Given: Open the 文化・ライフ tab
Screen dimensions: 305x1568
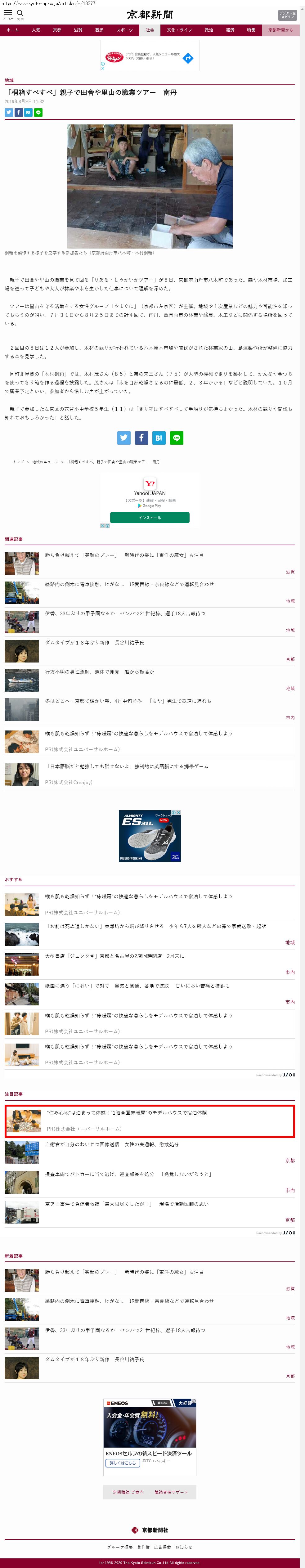Looking at the screenshot, I should (x=179, y=30).
